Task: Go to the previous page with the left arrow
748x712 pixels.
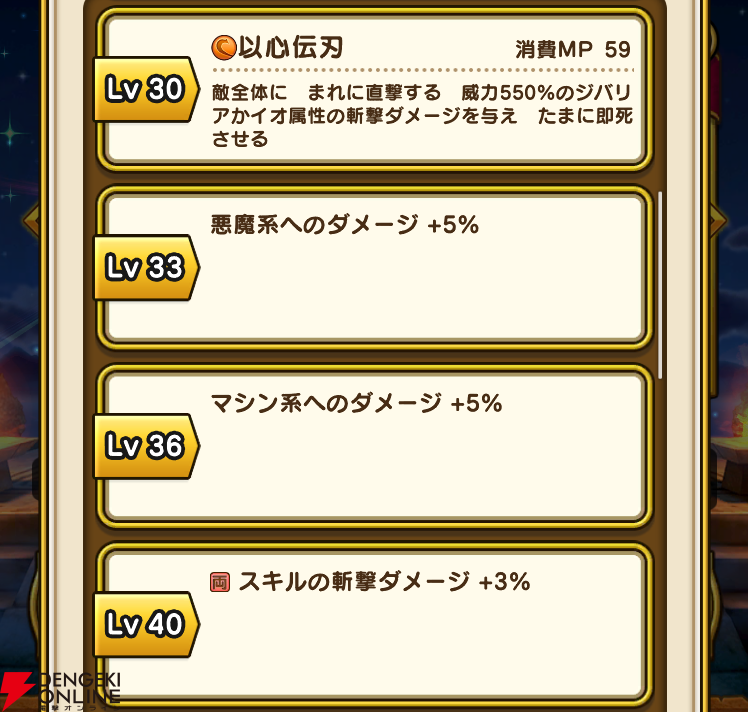Action: (x=31, y=221)
